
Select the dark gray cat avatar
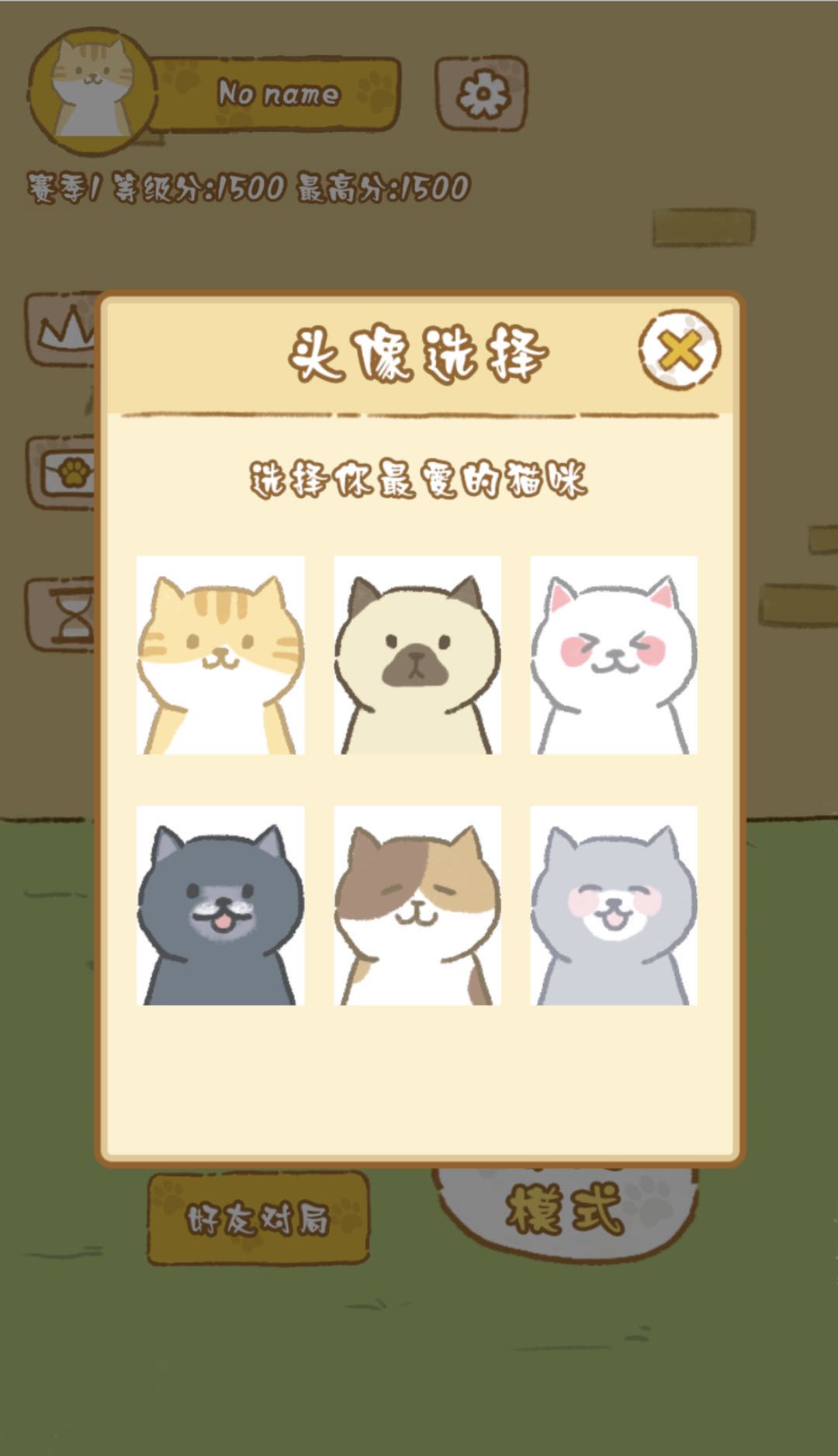220,906
